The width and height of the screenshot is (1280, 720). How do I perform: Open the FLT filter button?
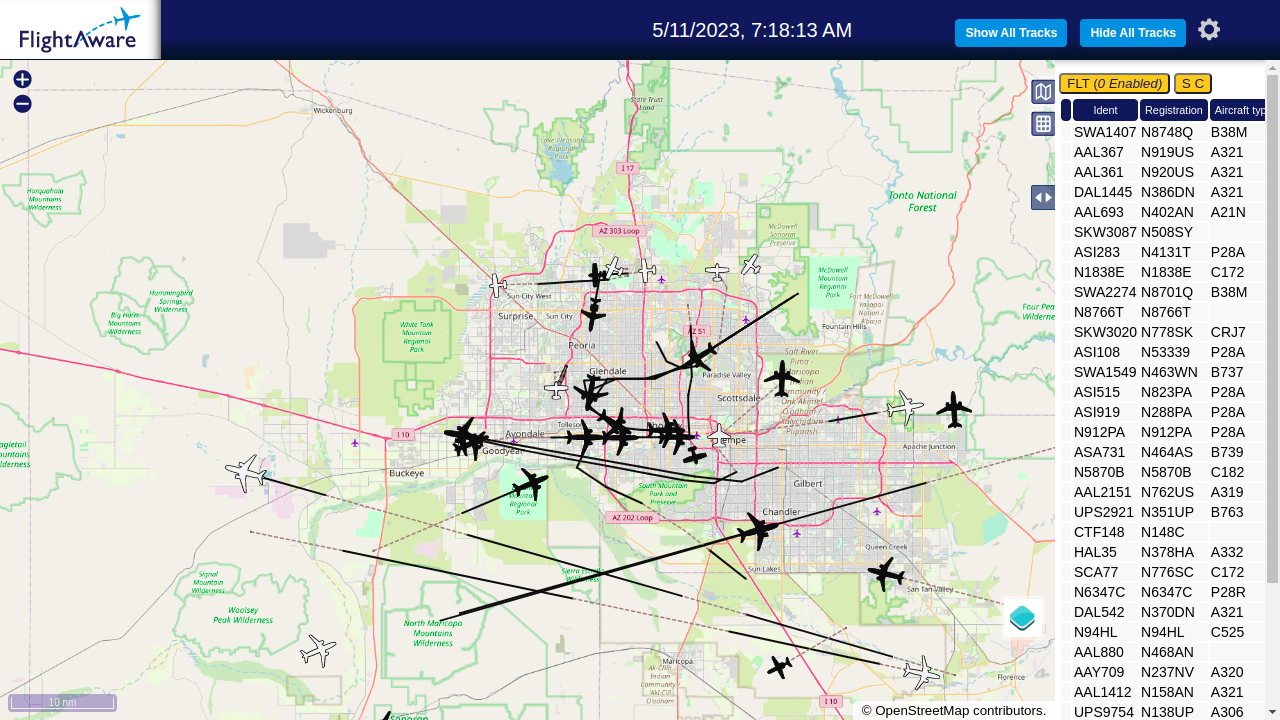[1114, 84]
